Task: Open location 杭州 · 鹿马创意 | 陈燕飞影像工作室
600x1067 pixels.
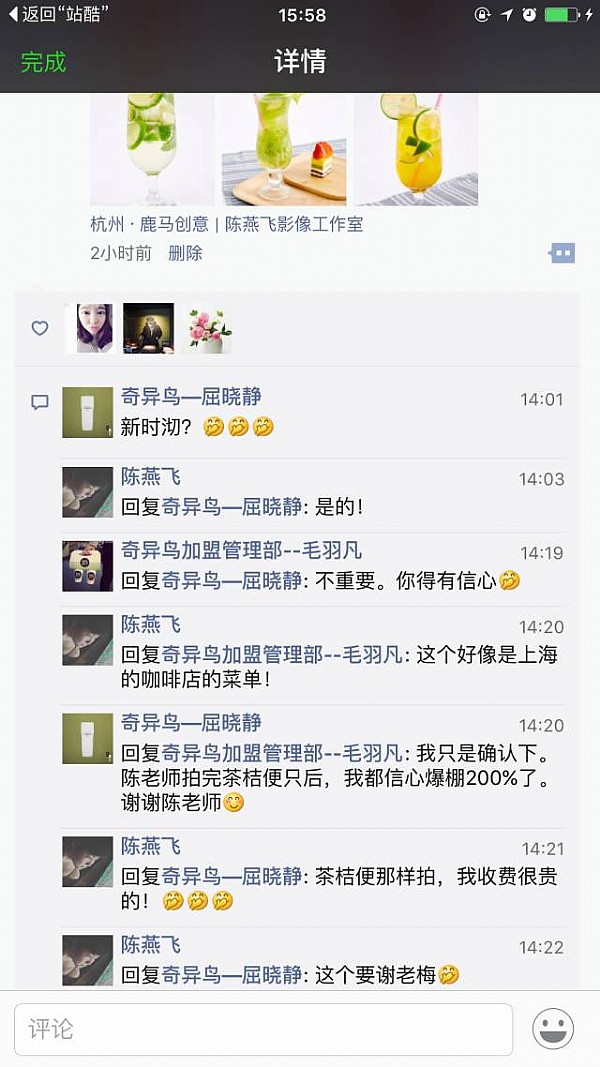Action: pos(227,225)
